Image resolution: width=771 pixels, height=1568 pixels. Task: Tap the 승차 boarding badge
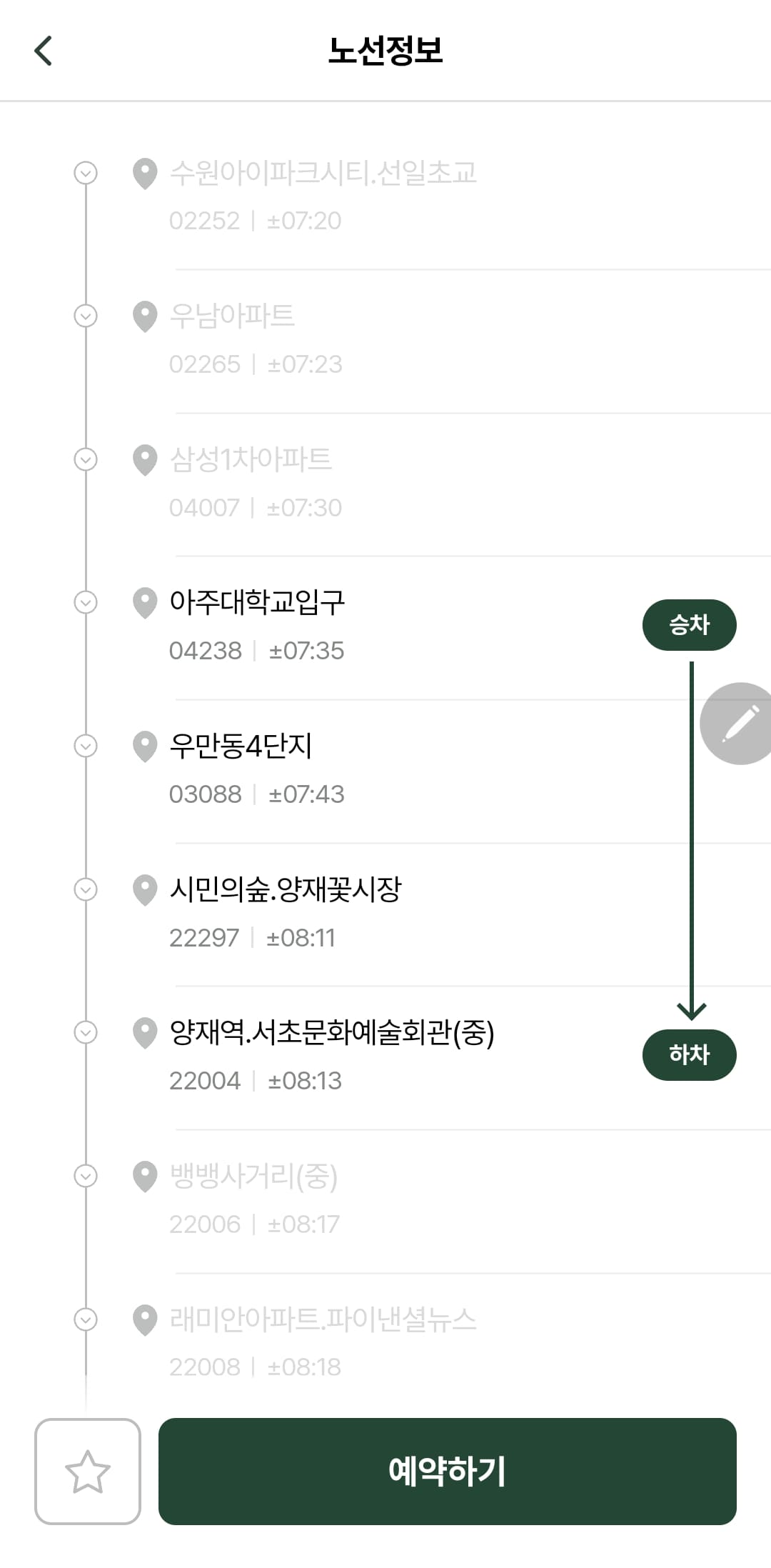[690, 624]
